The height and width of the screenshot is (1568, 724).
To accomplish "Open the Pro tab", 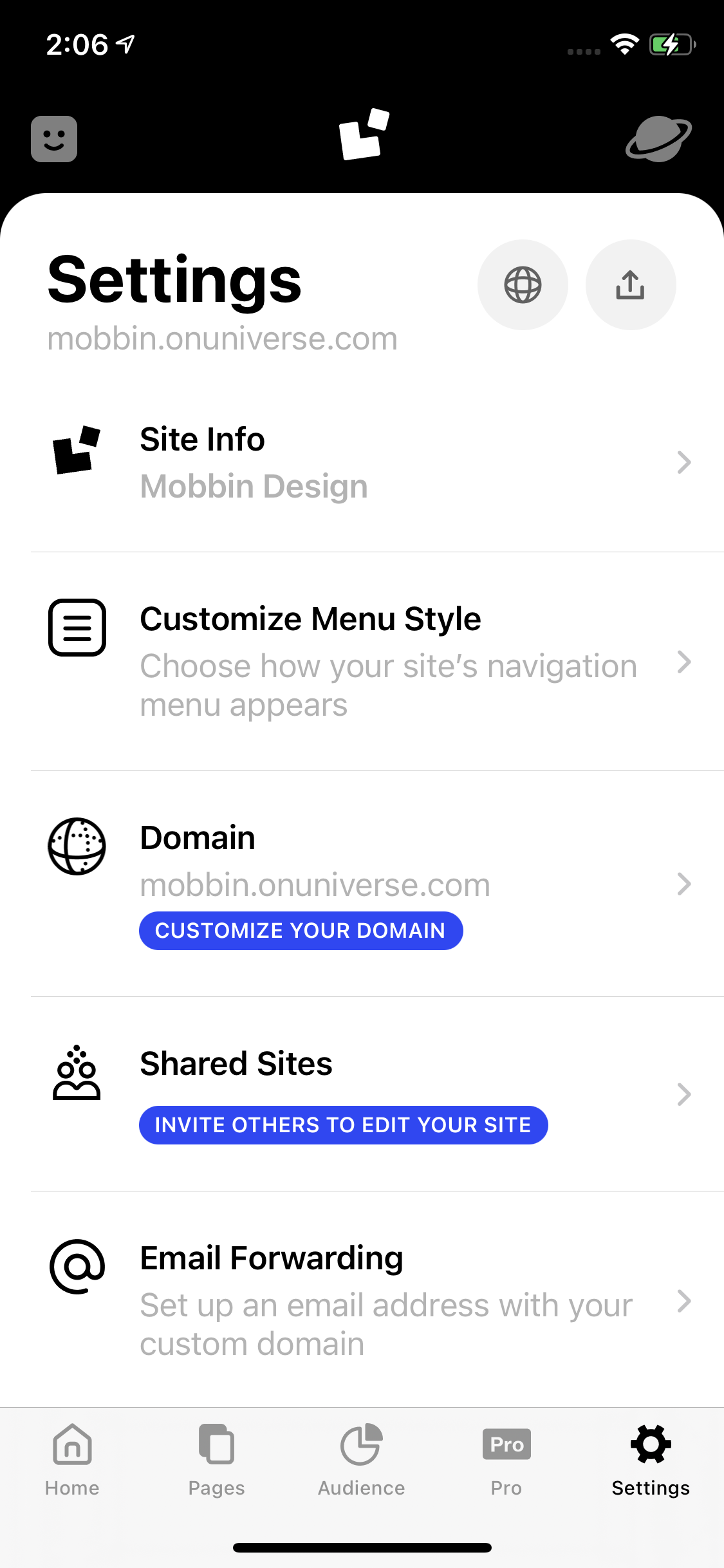I will click(x=506, y=1460).
